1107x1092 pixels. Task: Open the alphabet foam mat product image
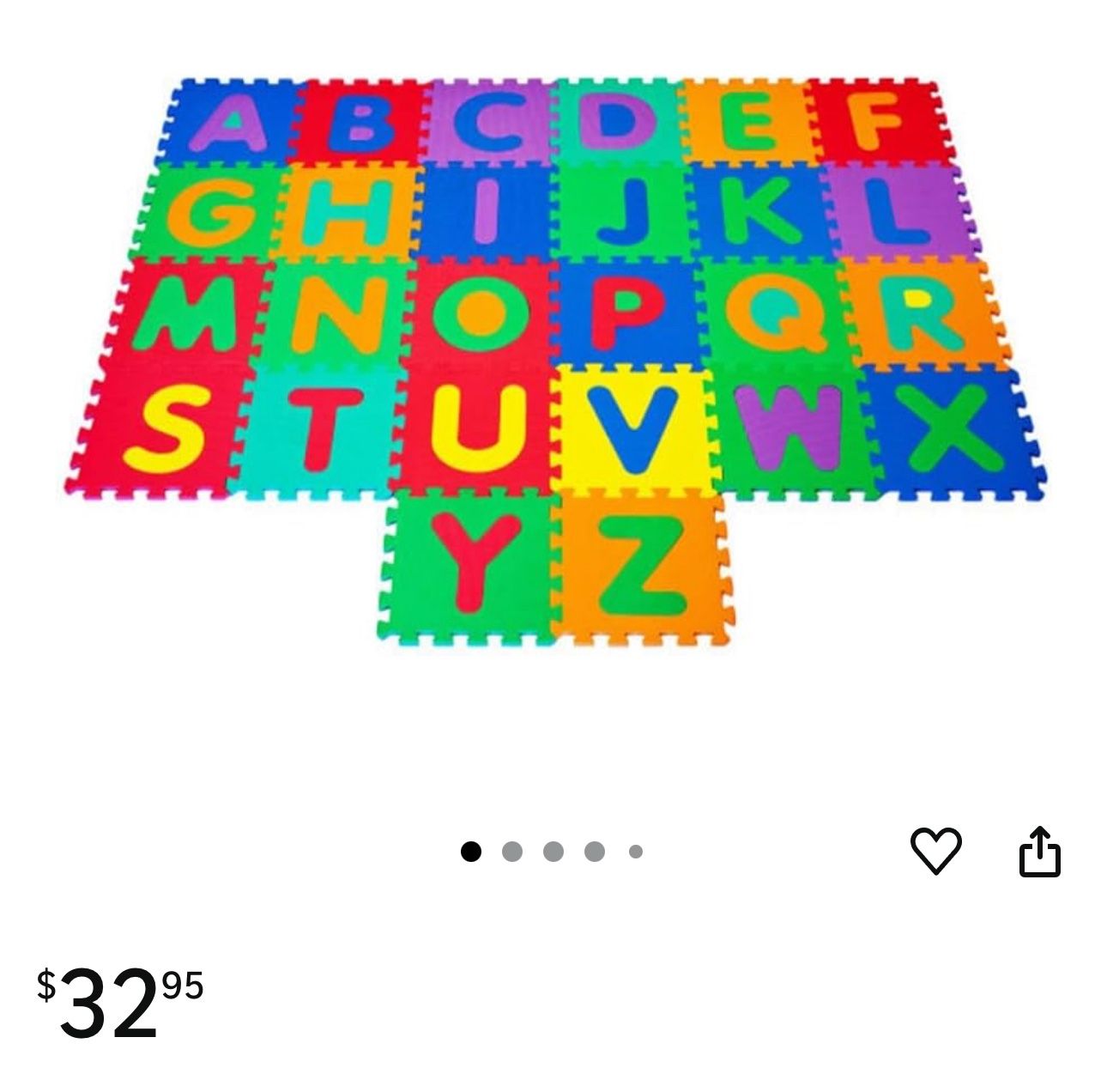pos(555,361)
